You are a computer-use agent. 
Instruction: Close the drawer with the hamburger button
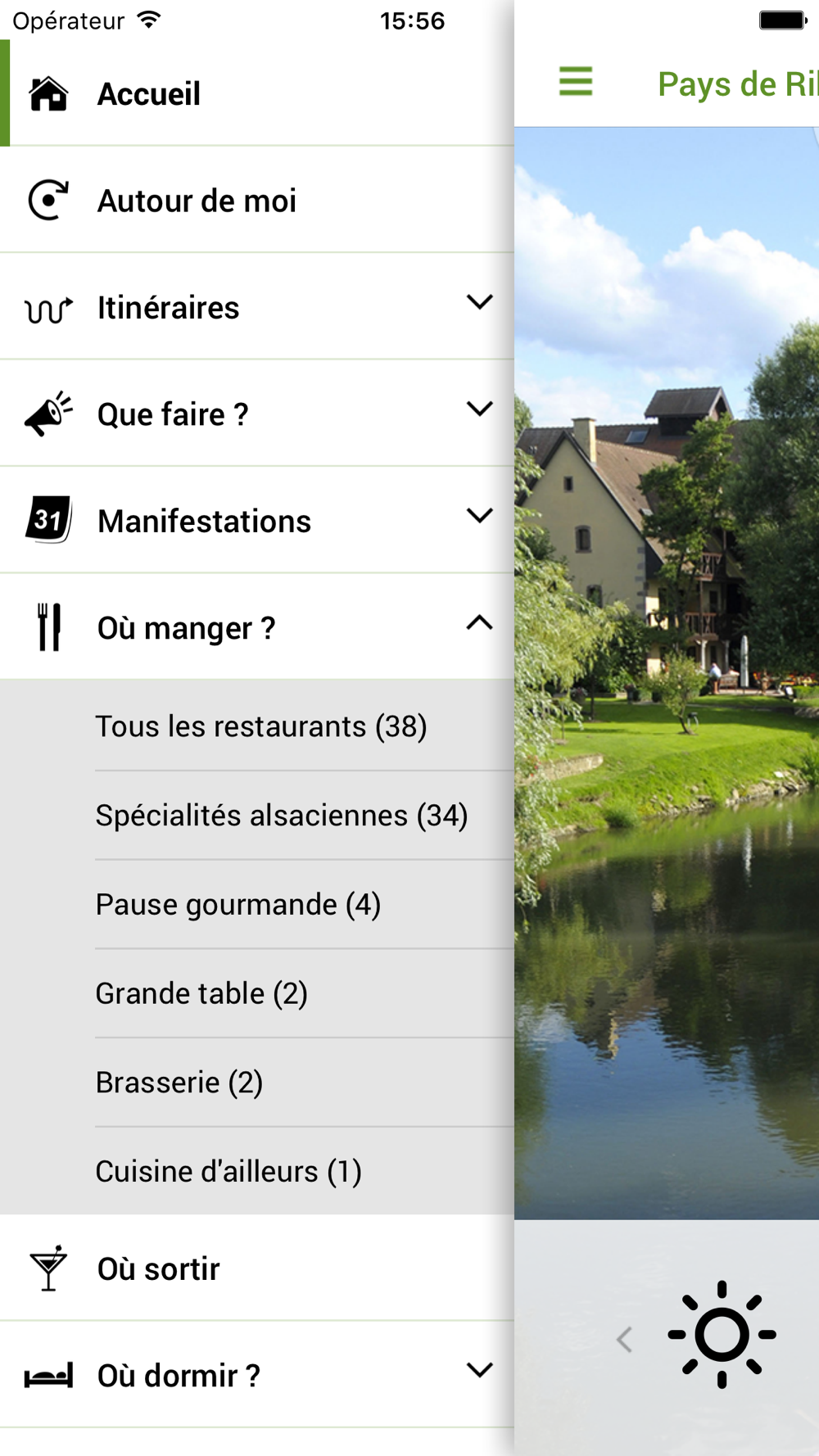(576, 82)
